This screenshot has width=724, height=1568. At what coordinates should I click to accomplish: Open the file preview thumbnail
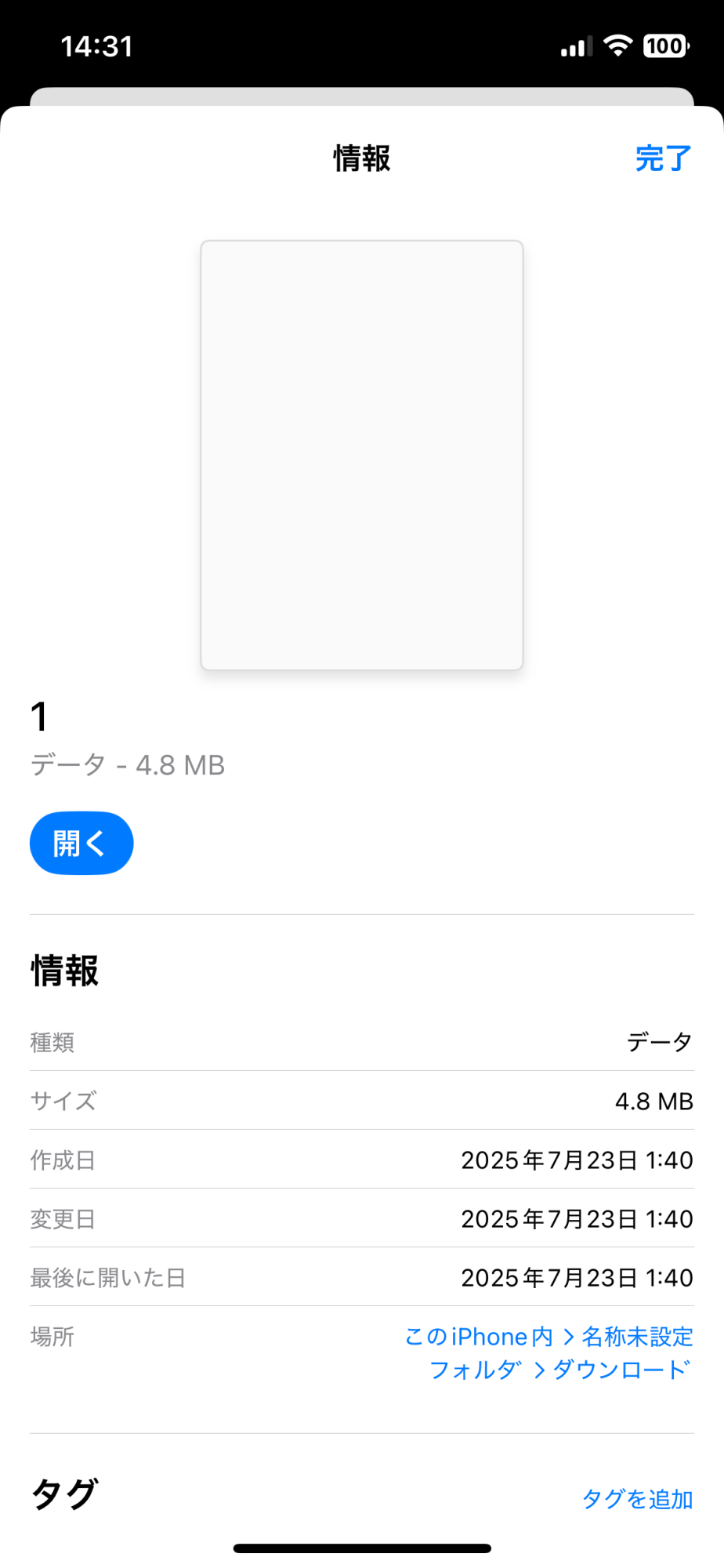[362, 455]
